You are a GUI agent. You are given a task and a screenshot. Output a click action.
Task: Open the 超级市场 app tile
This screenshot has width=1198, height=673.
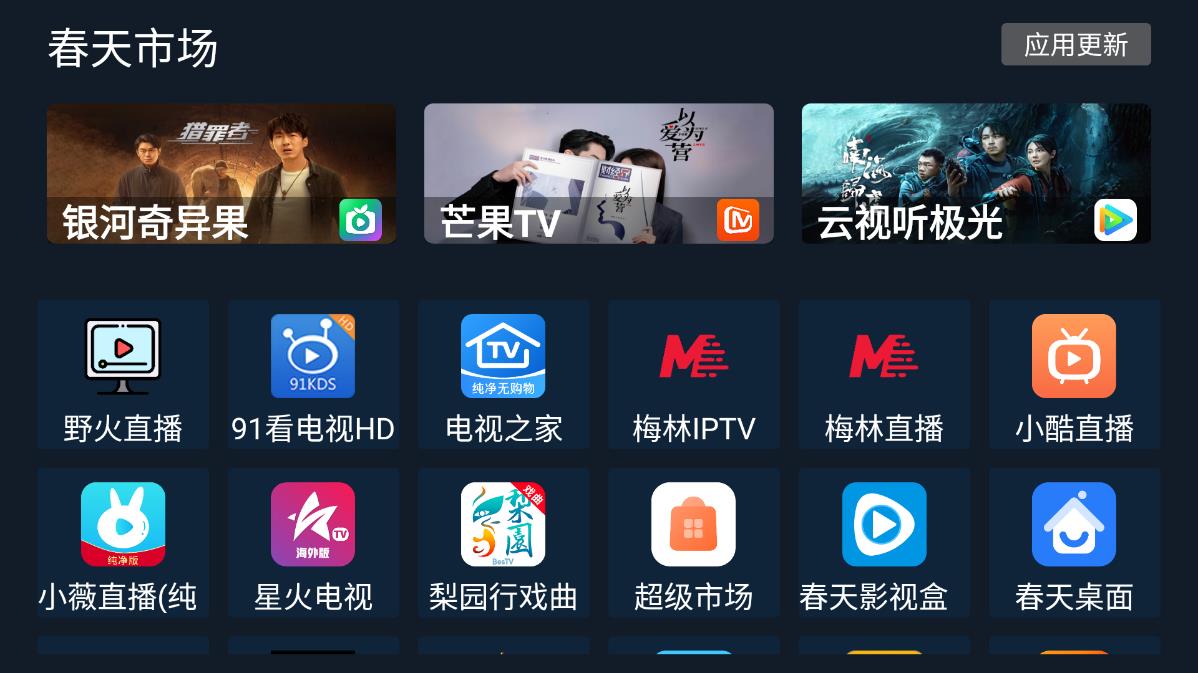pos(693,543)
